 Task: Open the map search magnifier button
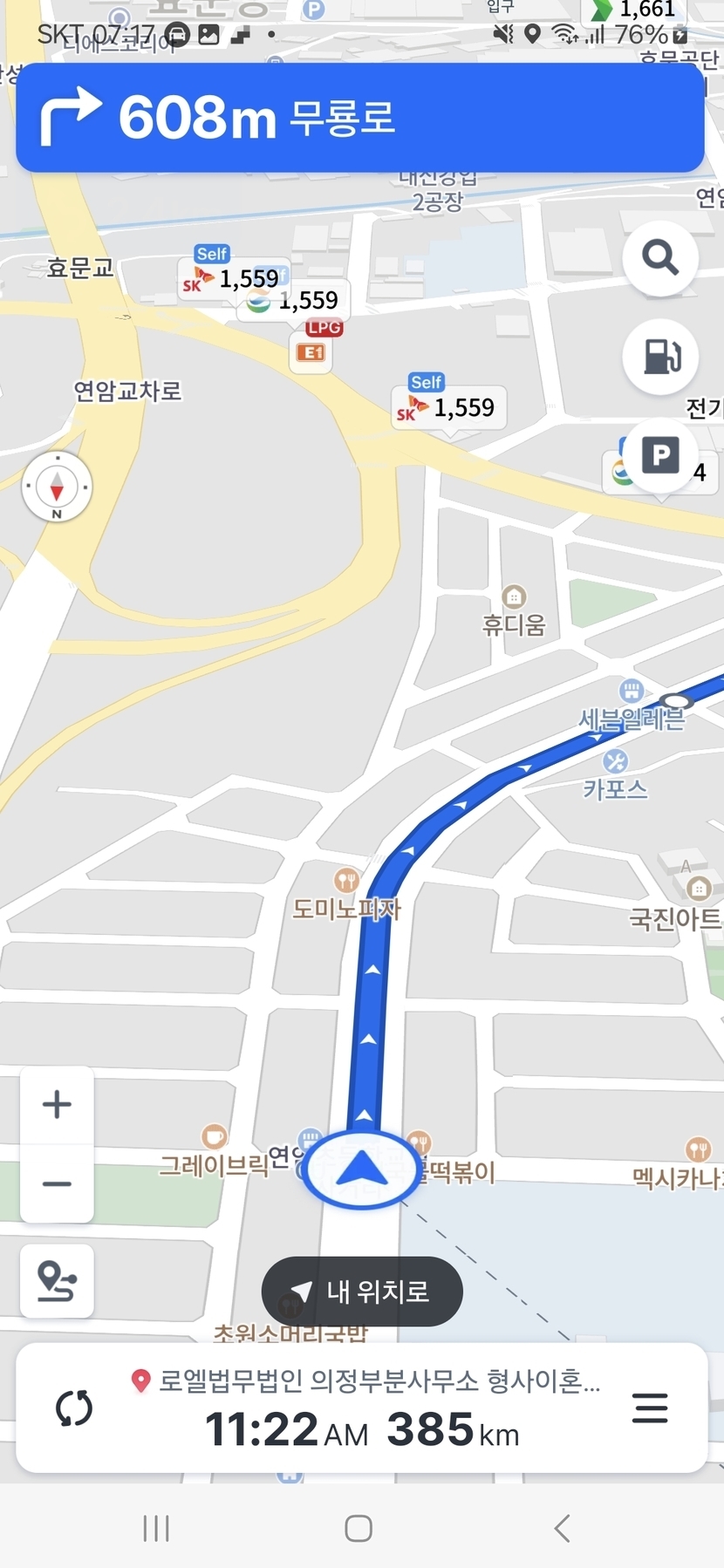[660, 258]
